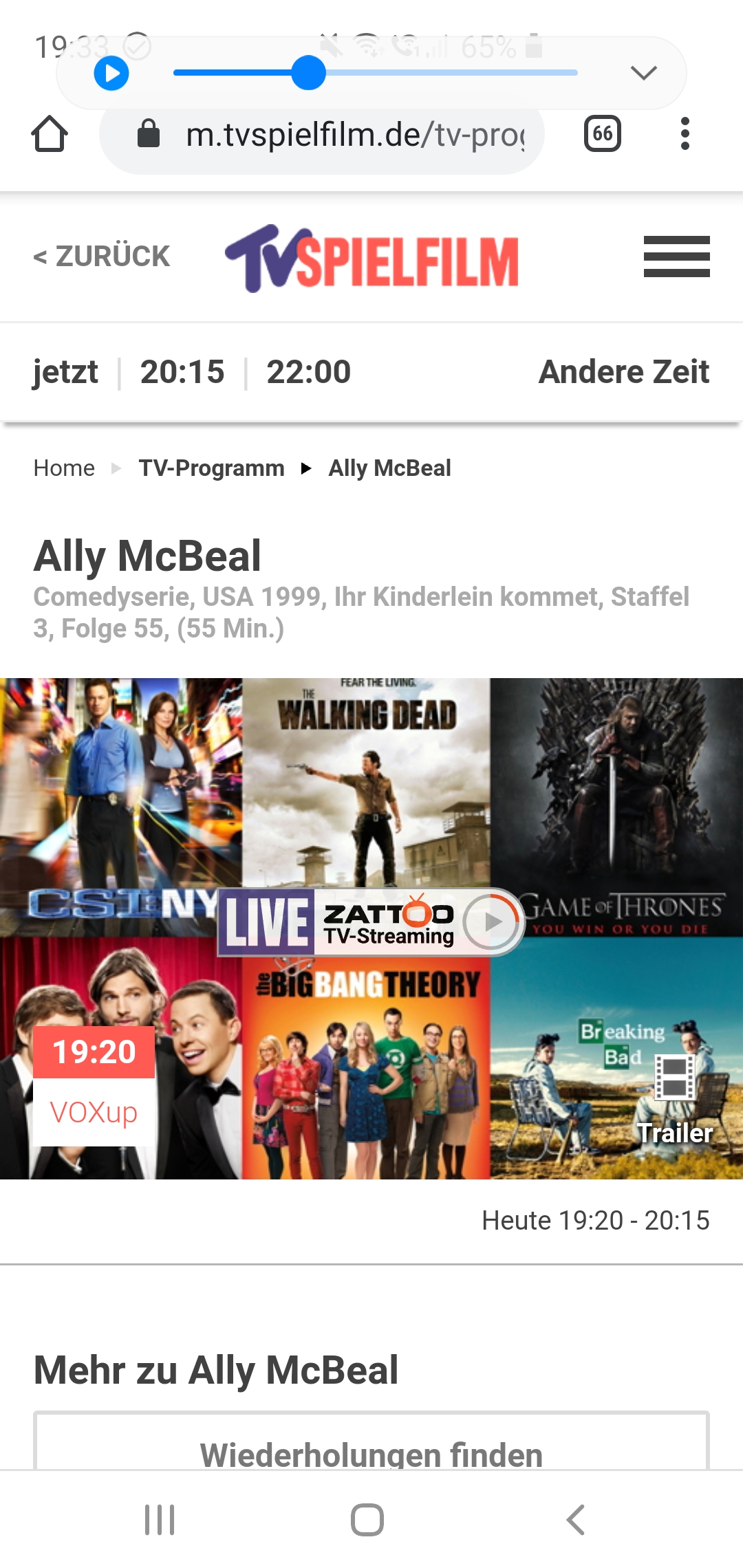Open the hamburger site menu
Screen dimensions: 743x1568
click(676, 256)
